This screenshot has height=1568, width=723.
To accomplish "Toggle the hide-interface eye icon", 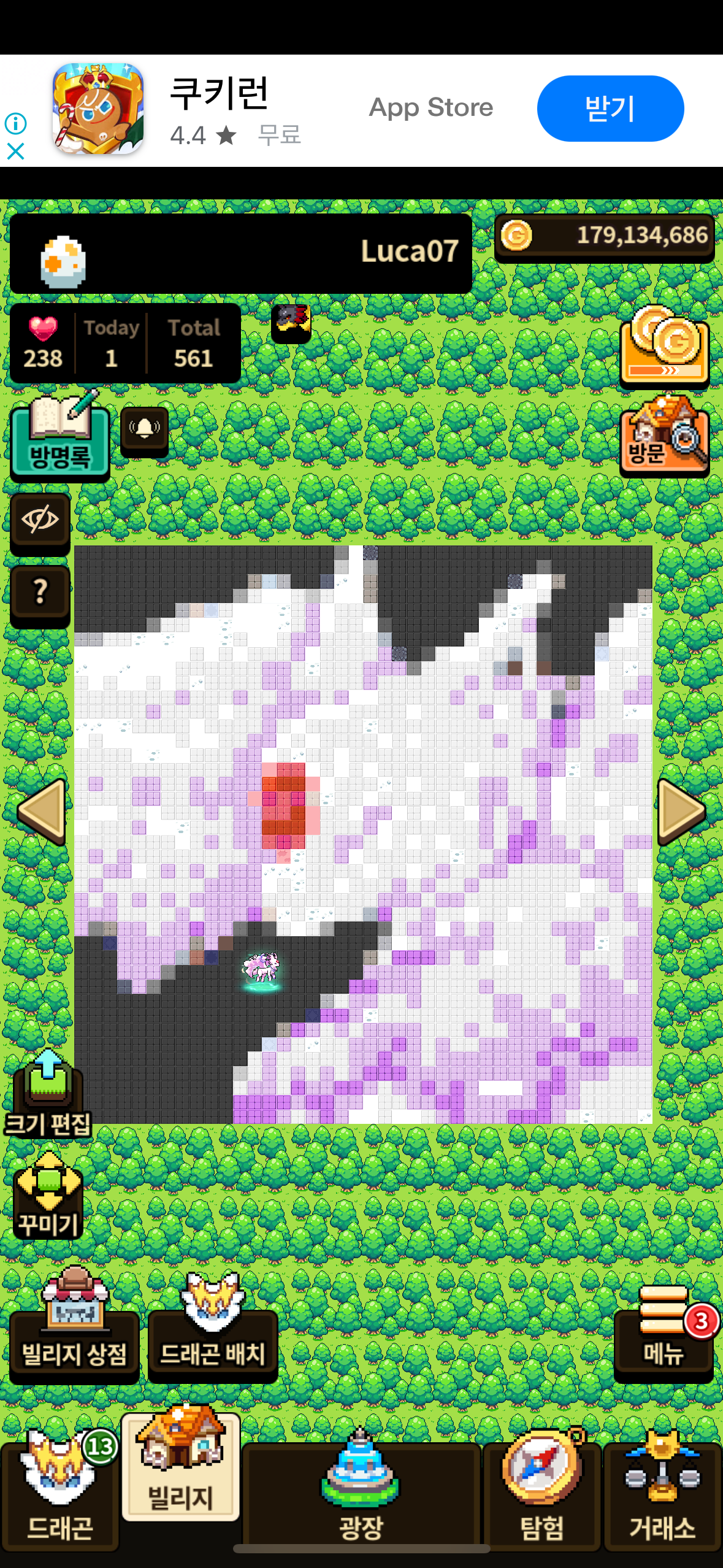I will click(40, 521).
